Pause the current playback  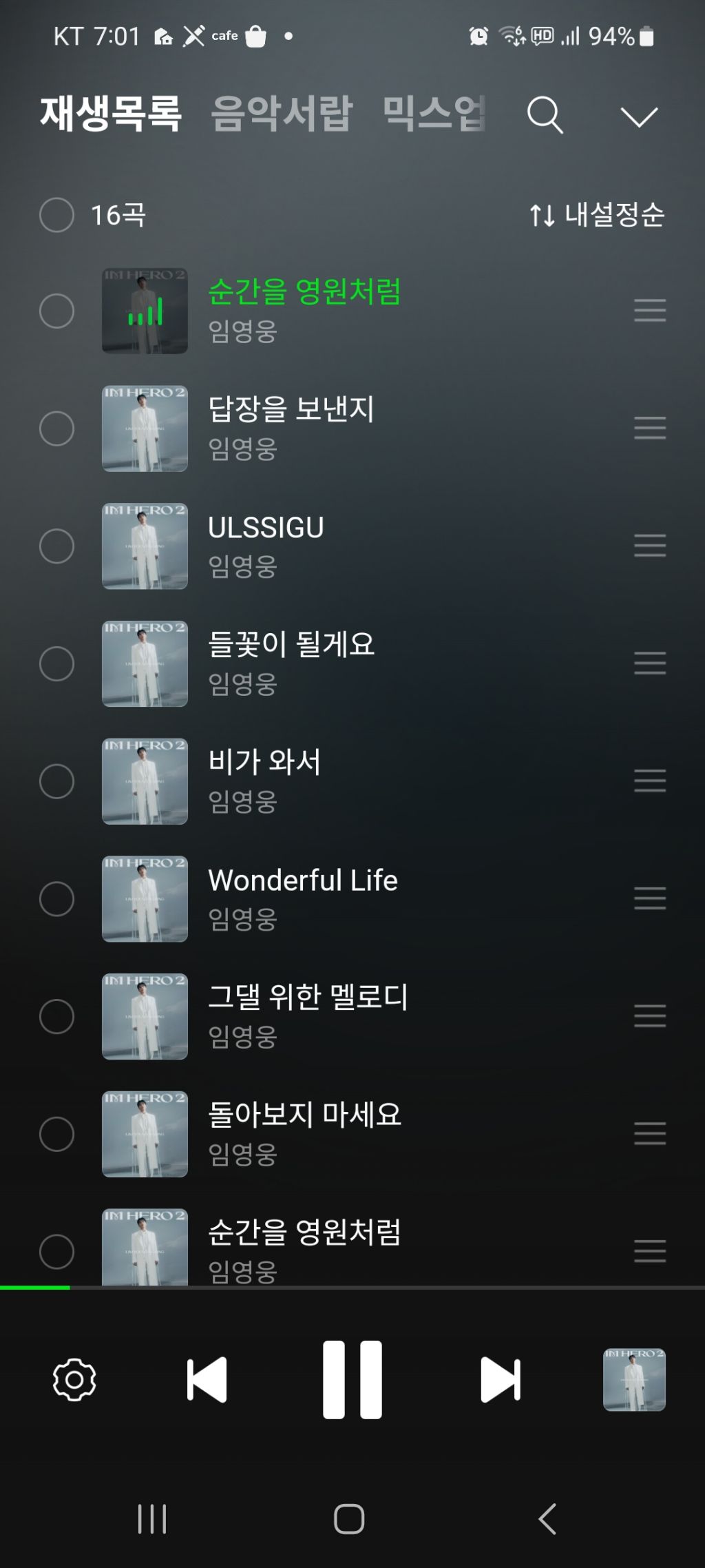352,1380
